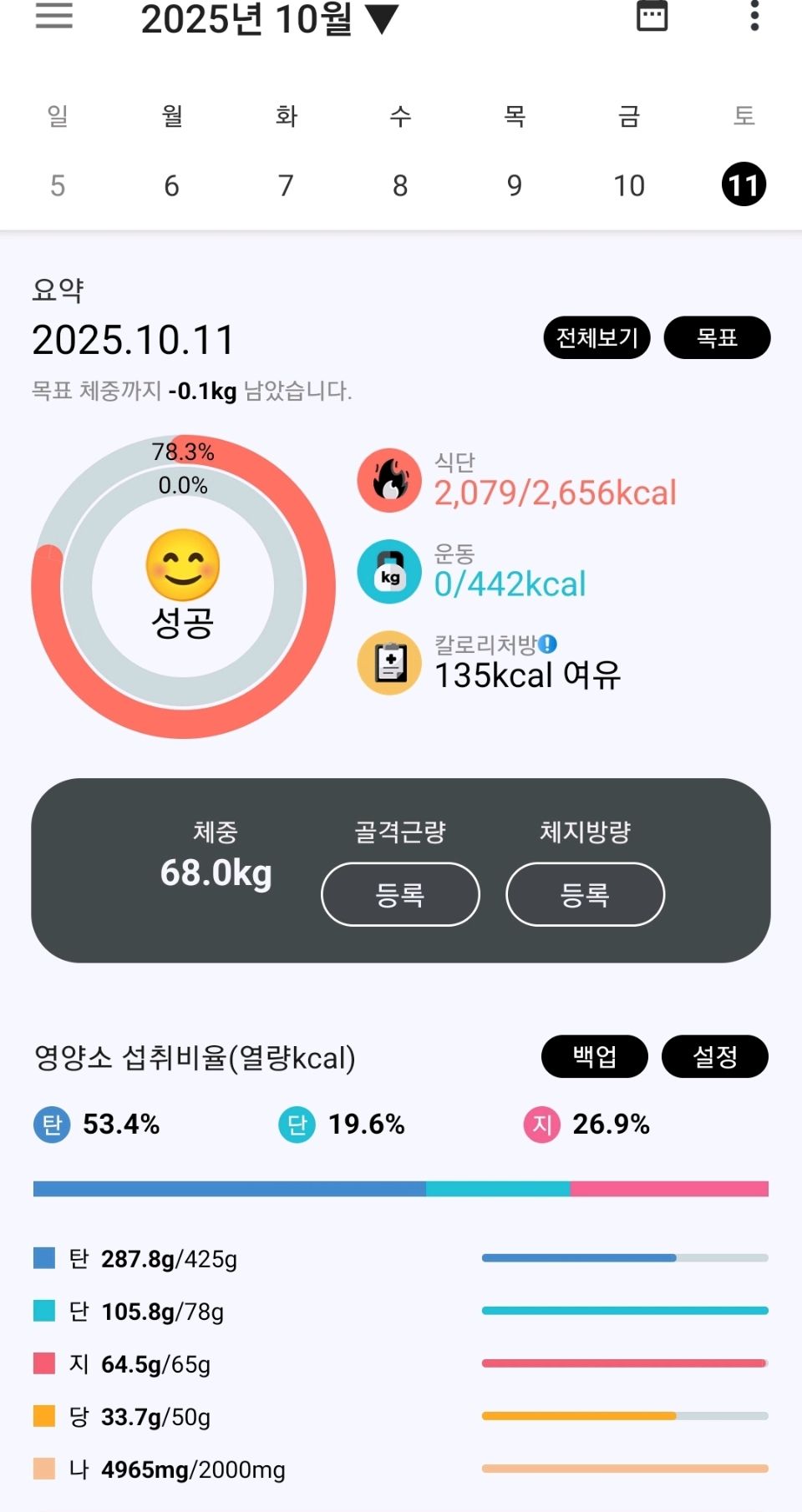Register 골격근량 with the 등록 button
This screenshot has height=1512, width=802.
[x=400, y=894]
